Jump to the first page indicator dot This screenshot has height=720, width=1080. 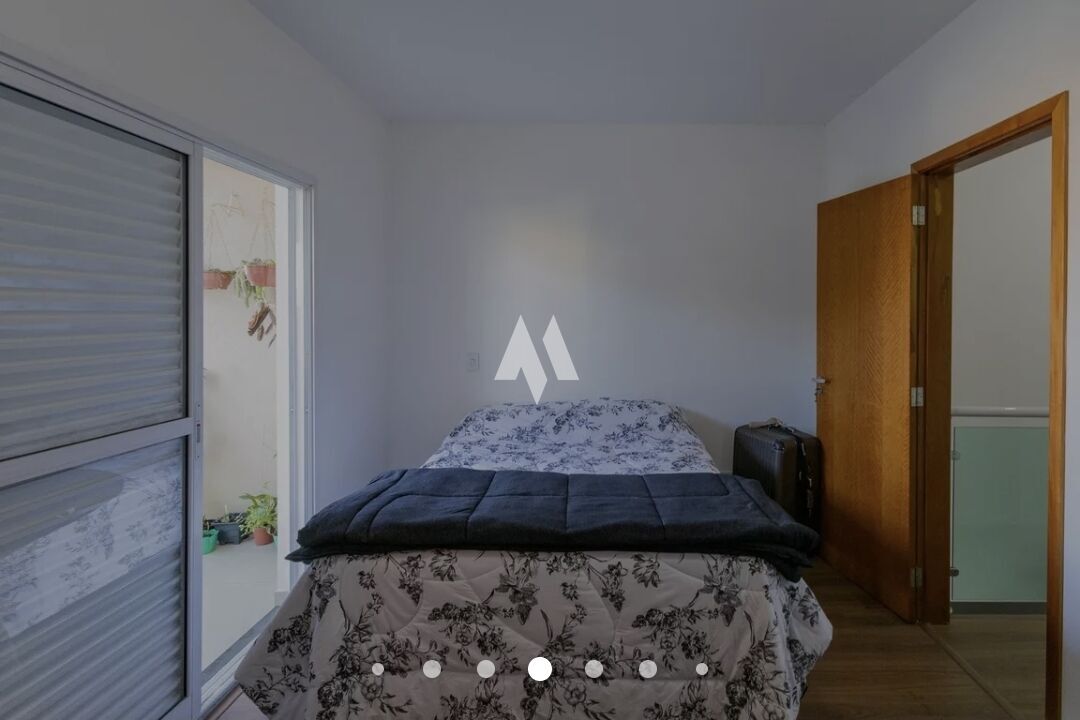tap(378, 669)
